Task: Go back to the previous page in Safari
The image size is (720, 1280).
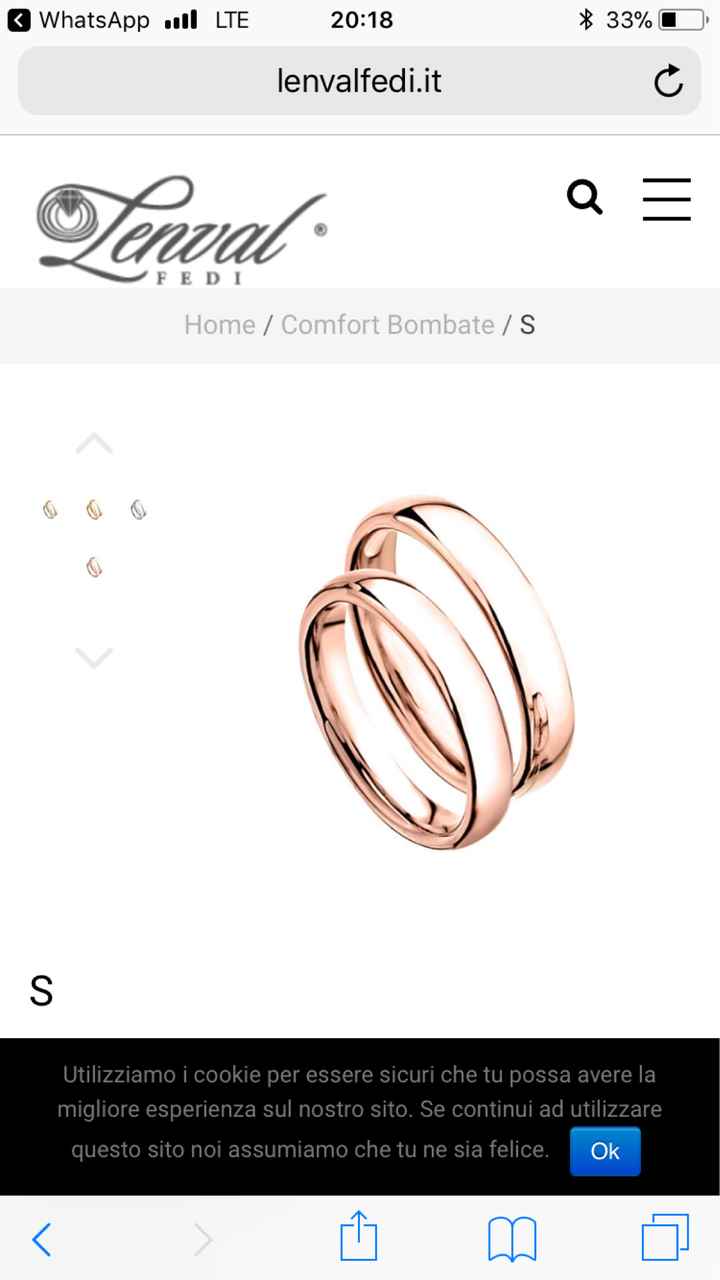Action: coord(41,1239)
